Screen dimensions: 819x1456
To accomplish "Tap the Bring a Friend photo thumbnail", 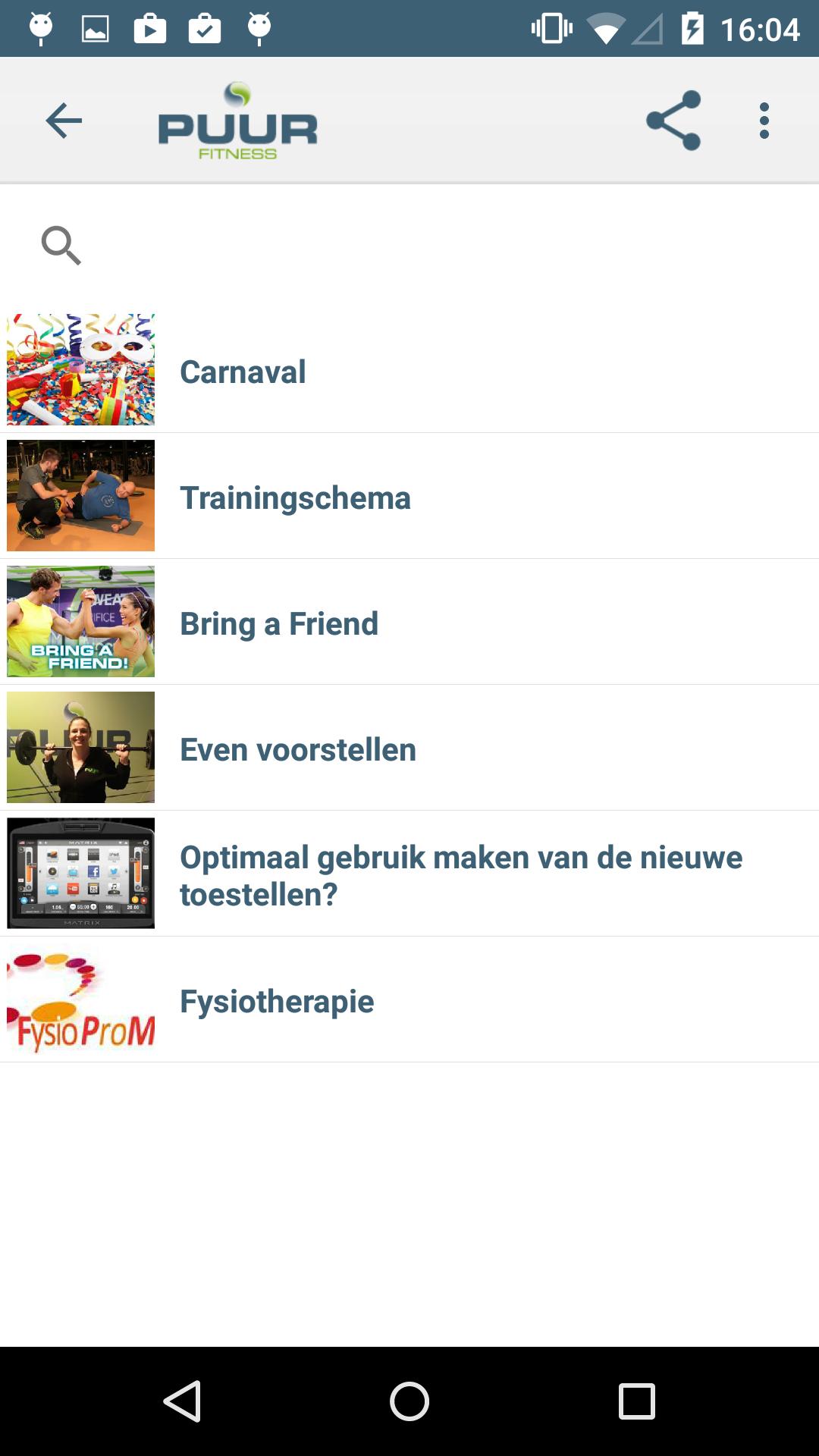I will pyautogui.click(x=80, y=622).
